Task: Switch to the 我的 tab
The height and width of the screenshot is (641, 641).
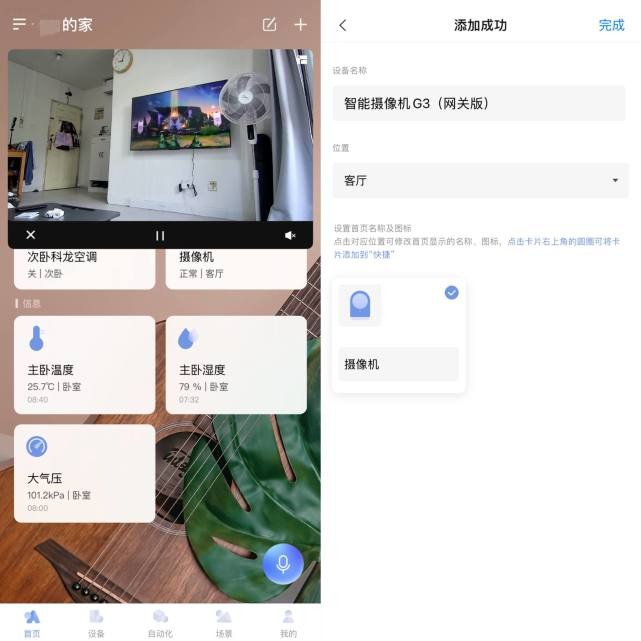Action: [x=288, y=623]
